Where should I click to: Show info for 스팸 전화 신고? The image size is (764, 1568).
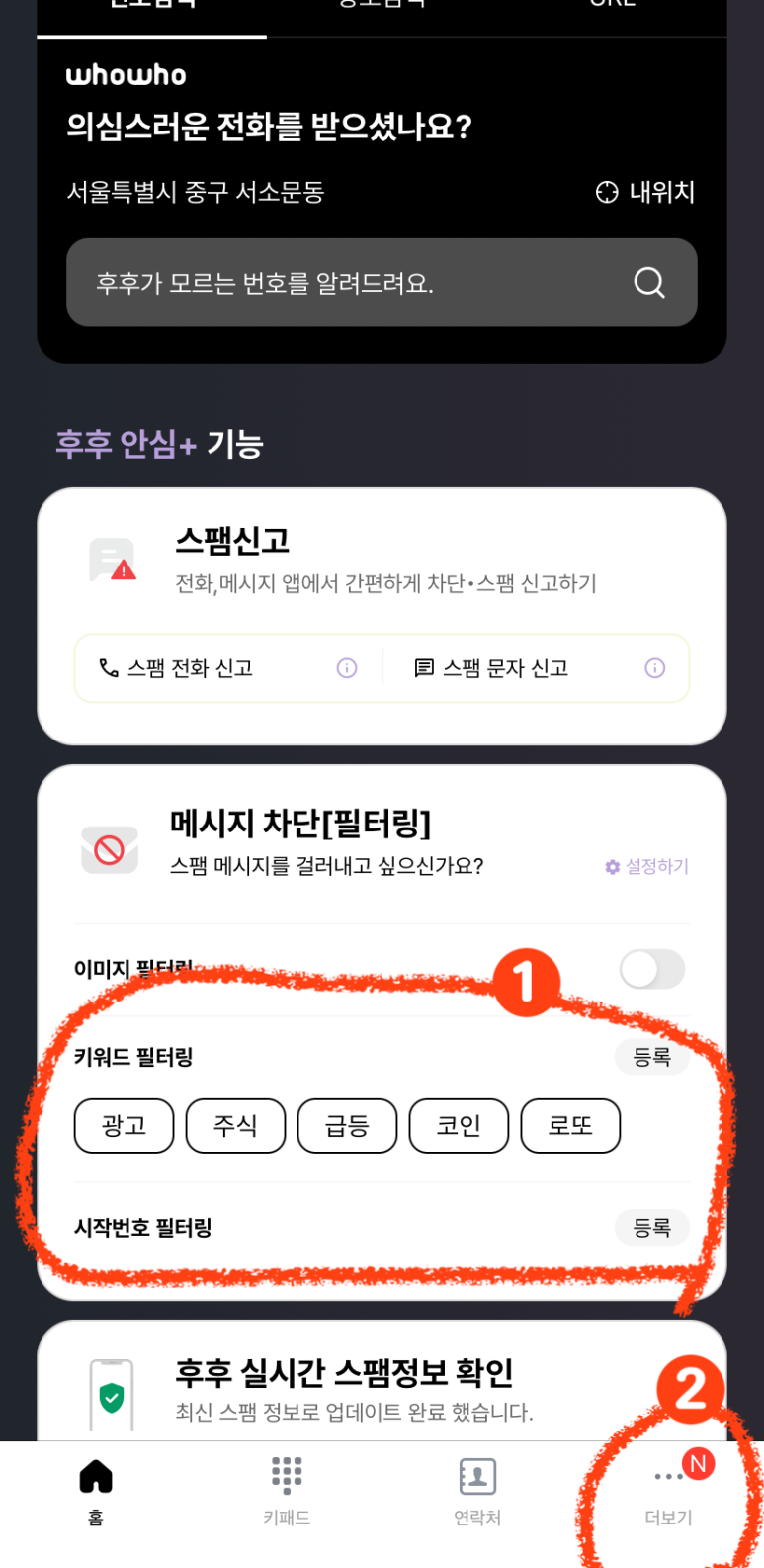[347, 668]
